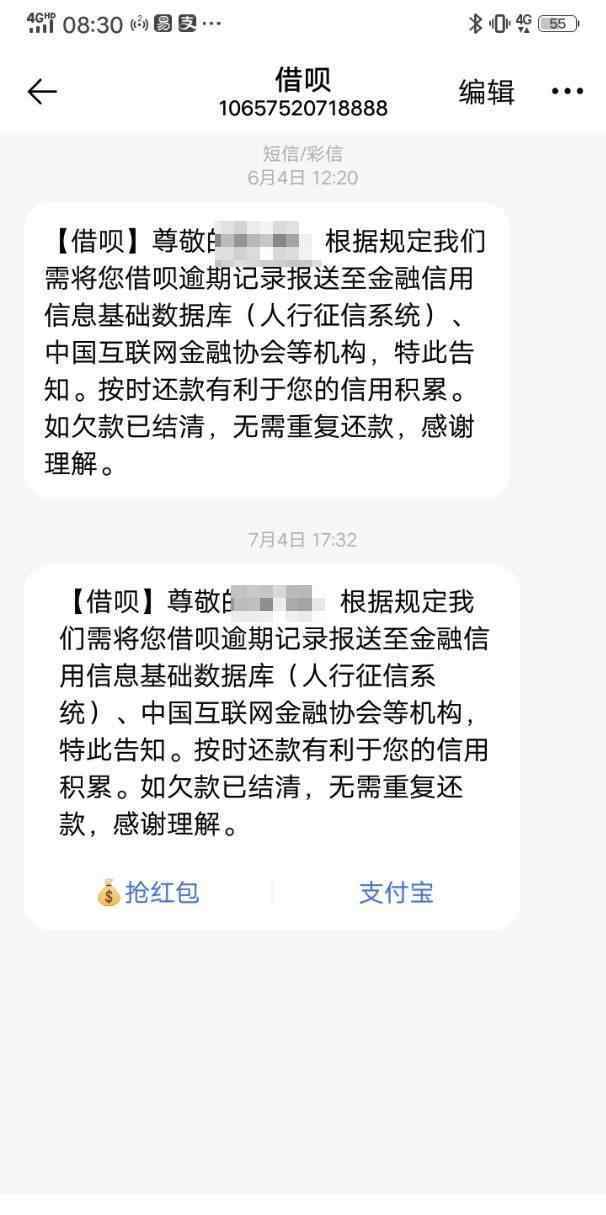Viewport: 606px width, 1215px height.
Task: Open the three-dot overflow menu
Action: coord(567,92)
